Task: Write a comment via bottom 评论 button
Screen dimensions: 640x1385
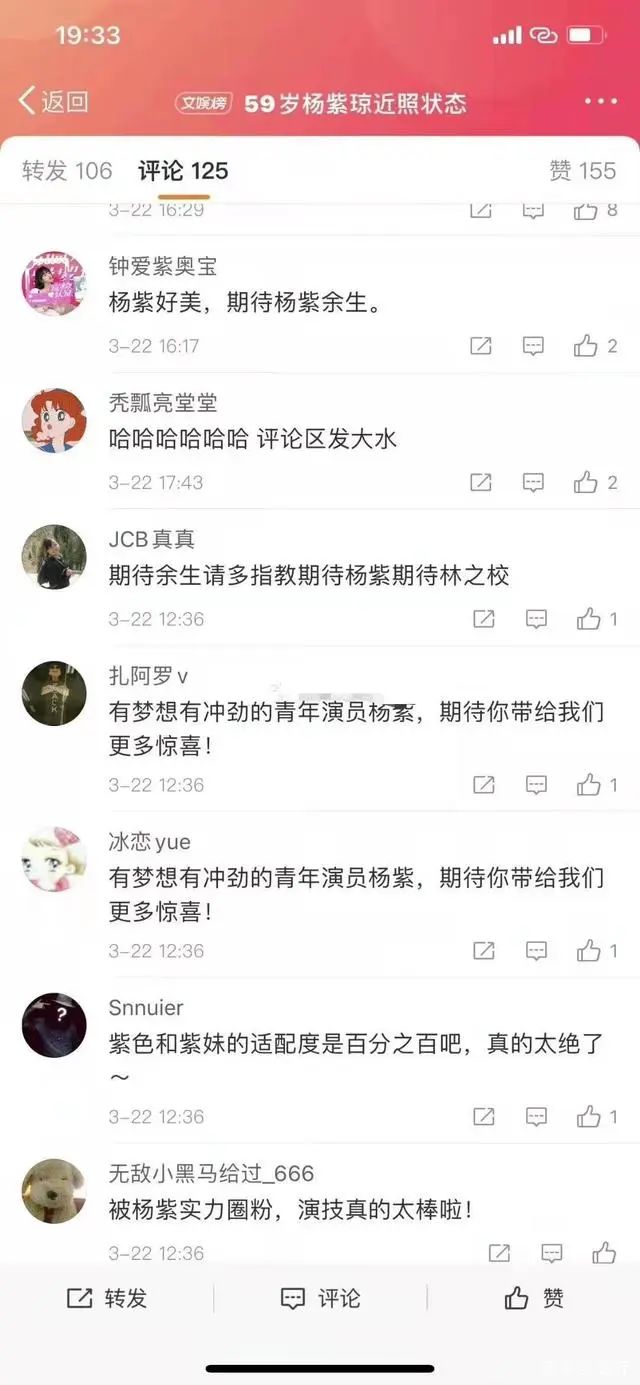Action: 320,1298
